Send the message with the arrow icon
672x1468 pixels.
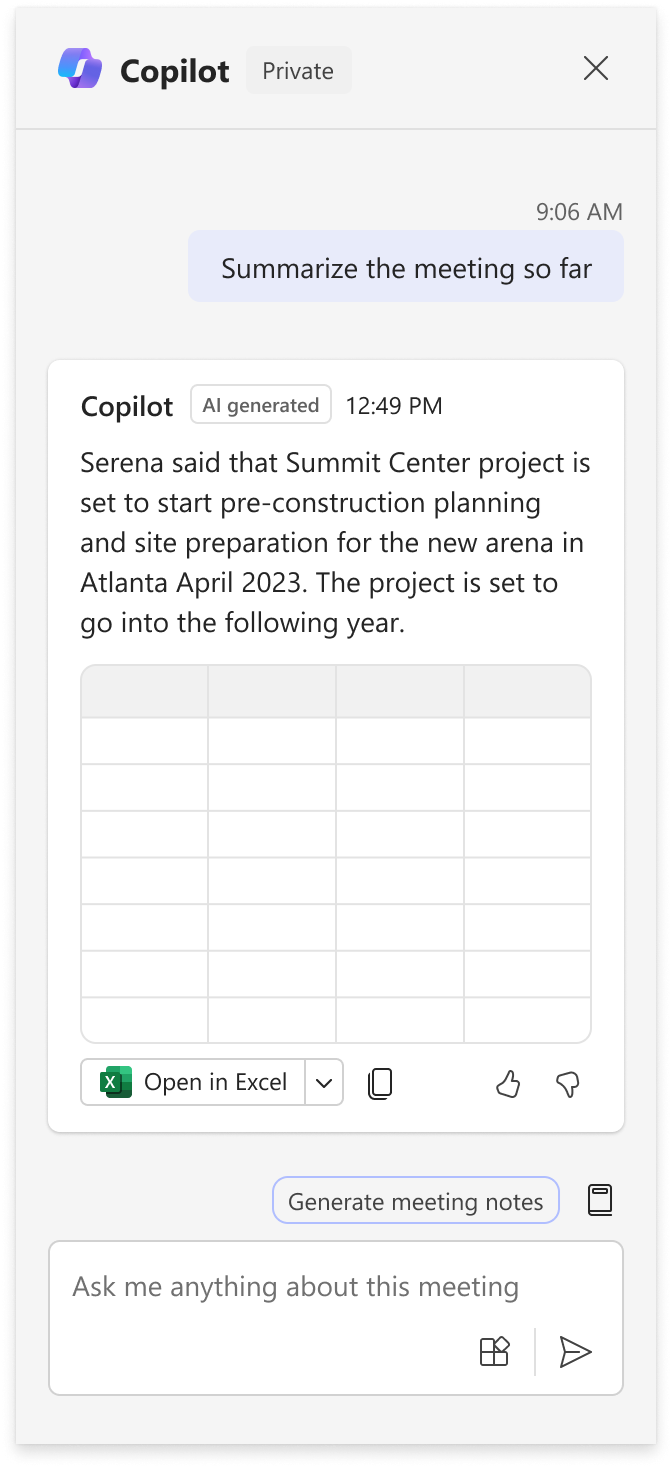(x=576, y=1352)
